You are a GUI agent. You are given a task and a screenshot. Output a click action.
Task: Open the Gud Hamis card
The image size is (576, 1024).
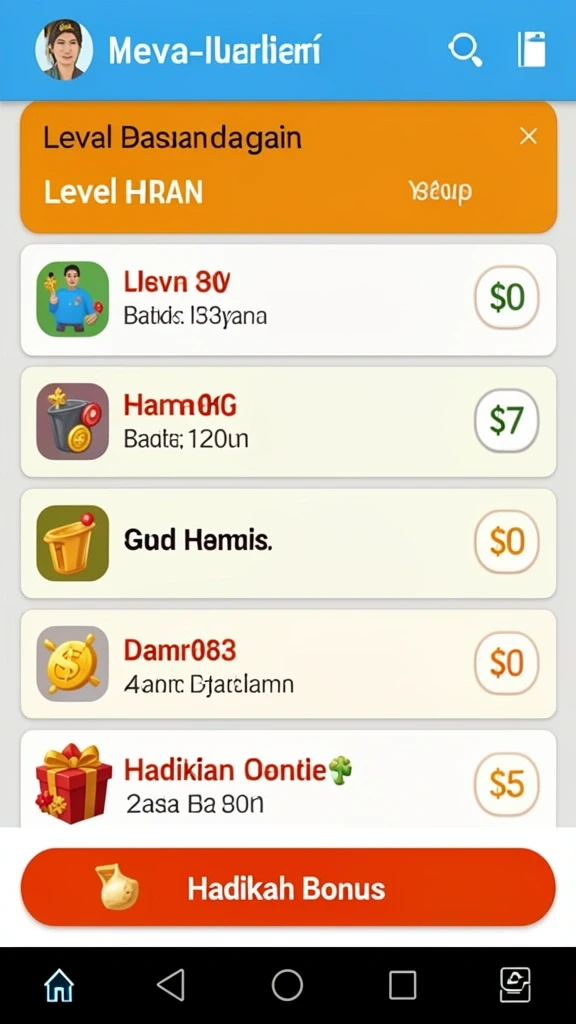point(288,543)
